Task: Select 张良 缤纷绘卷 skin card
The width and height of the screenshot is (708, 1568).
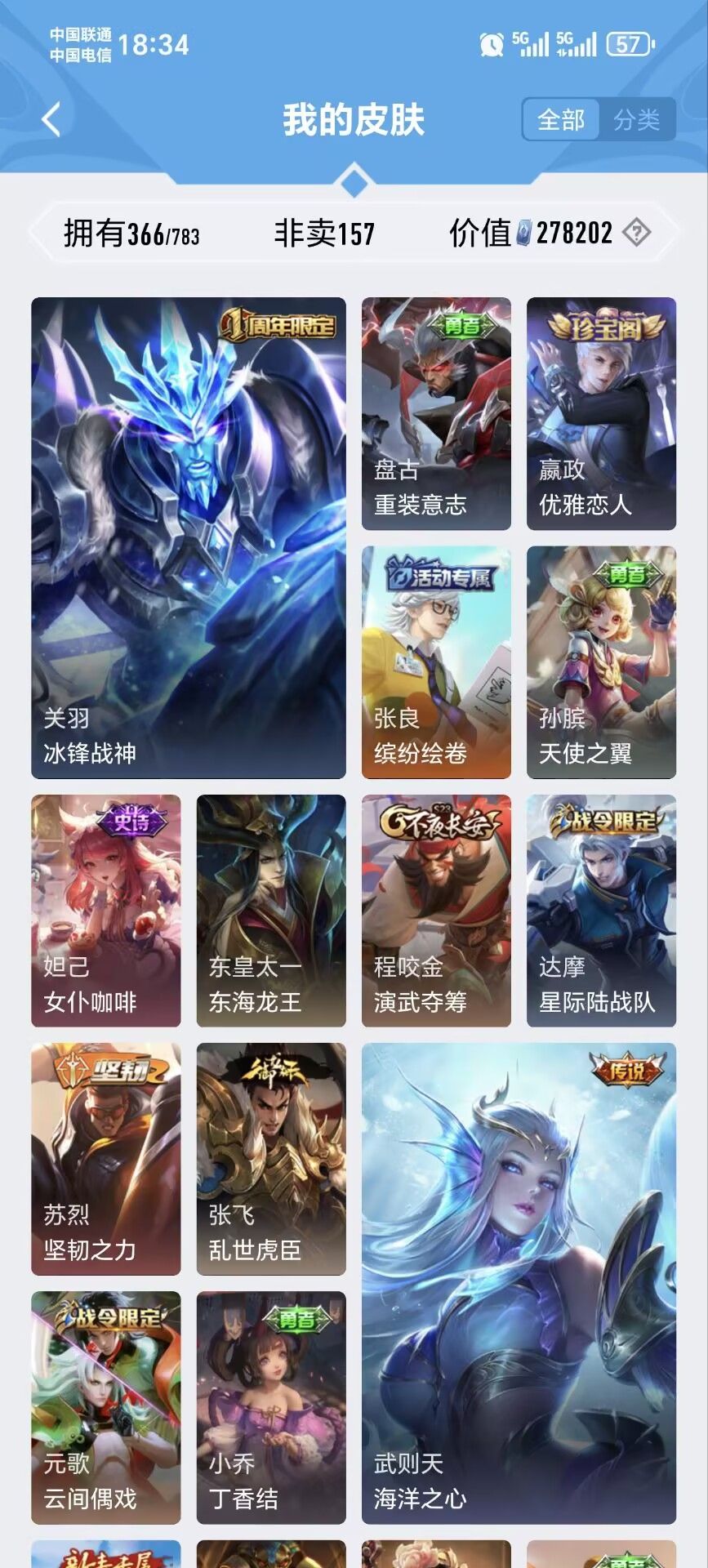Action: [x=436, y=661]
